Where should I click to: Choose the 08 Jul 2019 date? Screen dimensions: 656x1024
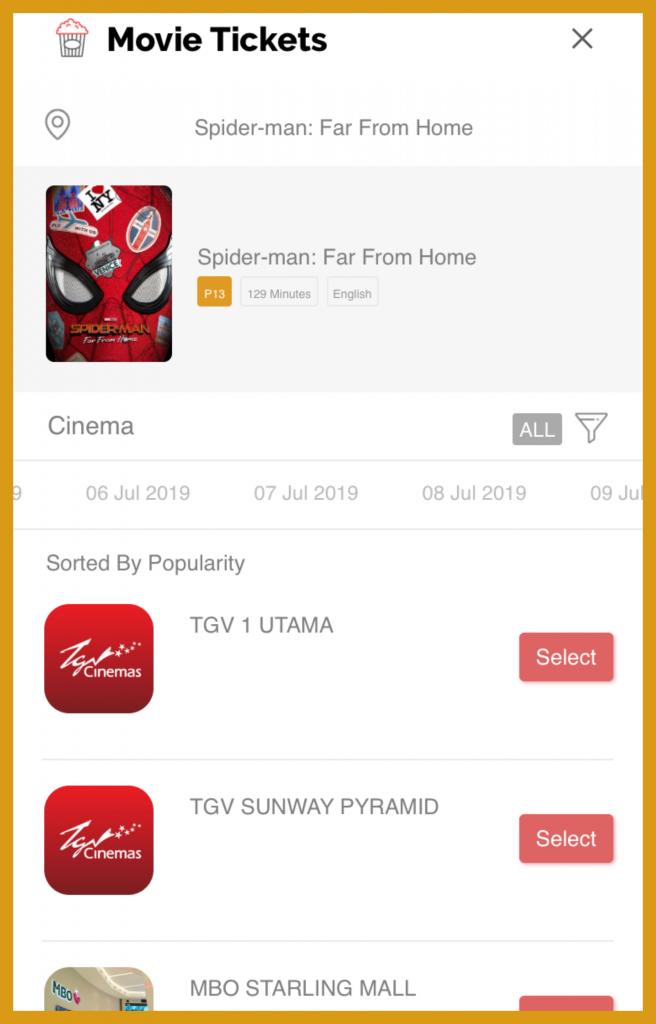pyautogui.click(x=474, y=493)
